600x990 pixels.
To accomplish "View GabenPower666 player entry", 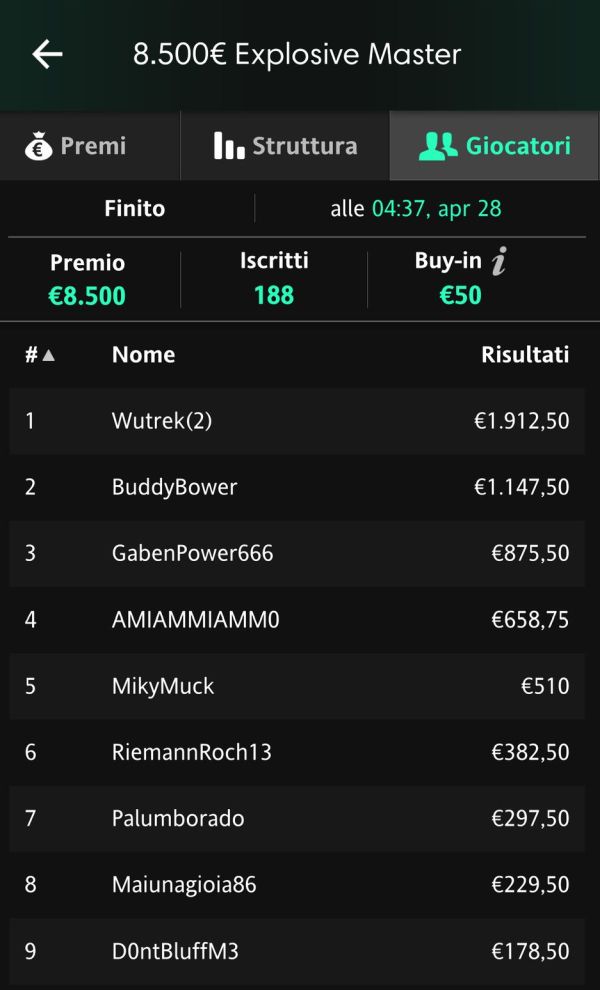I will (x=297, y=554).
